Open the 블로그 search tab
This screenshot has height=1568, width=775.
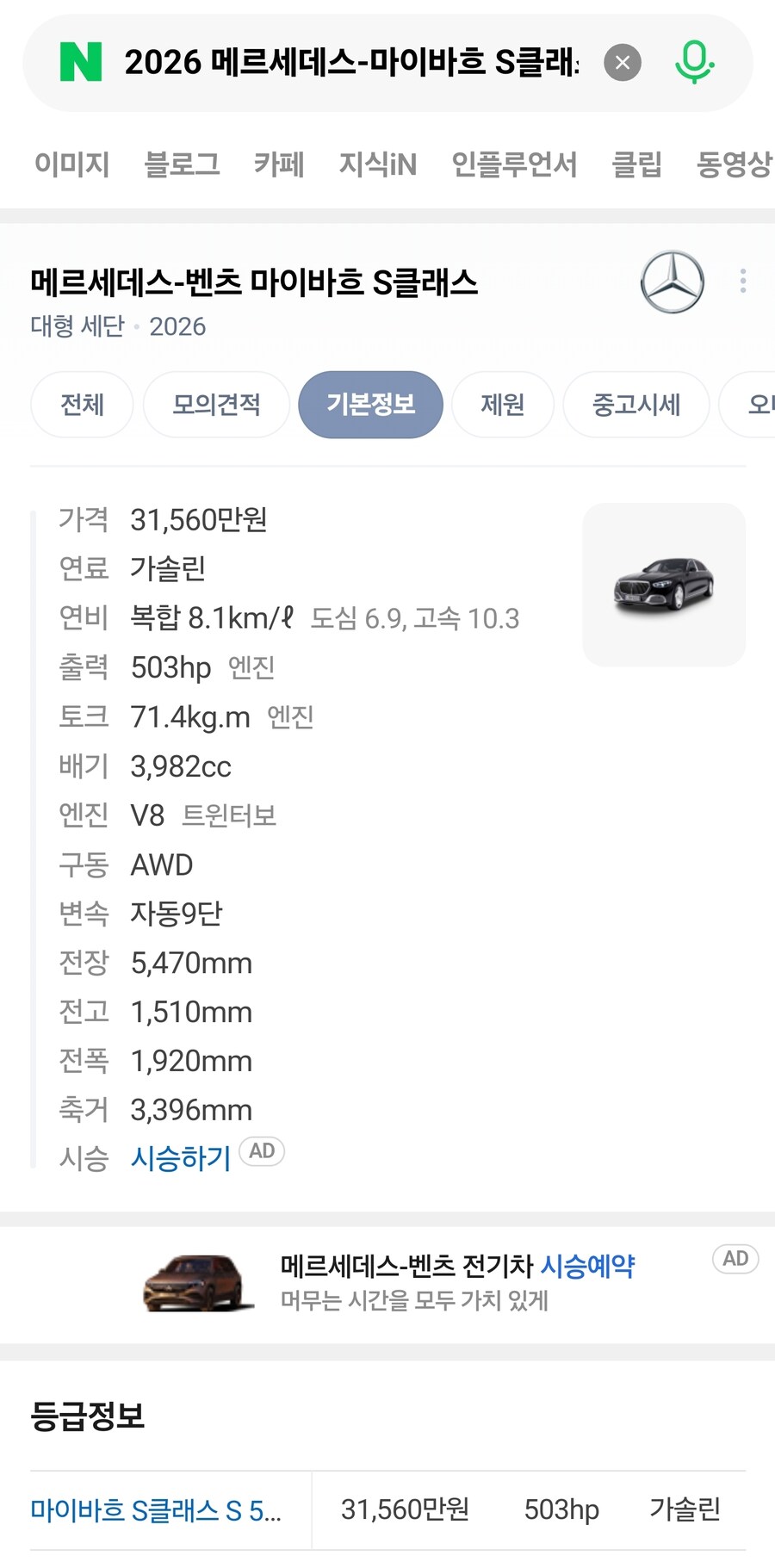click(183, 164)
